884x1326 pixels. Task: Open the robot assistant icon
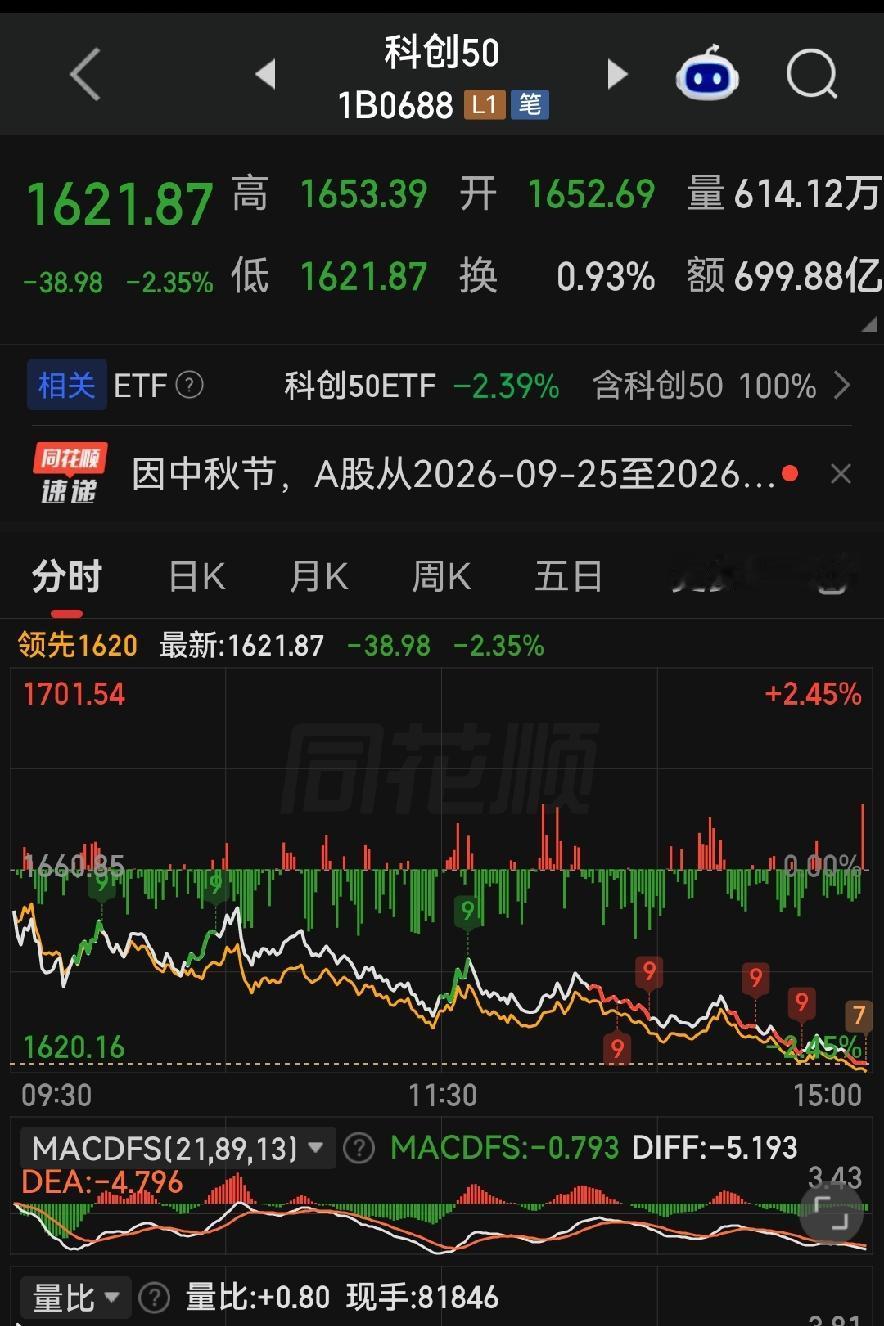[707, 73]
